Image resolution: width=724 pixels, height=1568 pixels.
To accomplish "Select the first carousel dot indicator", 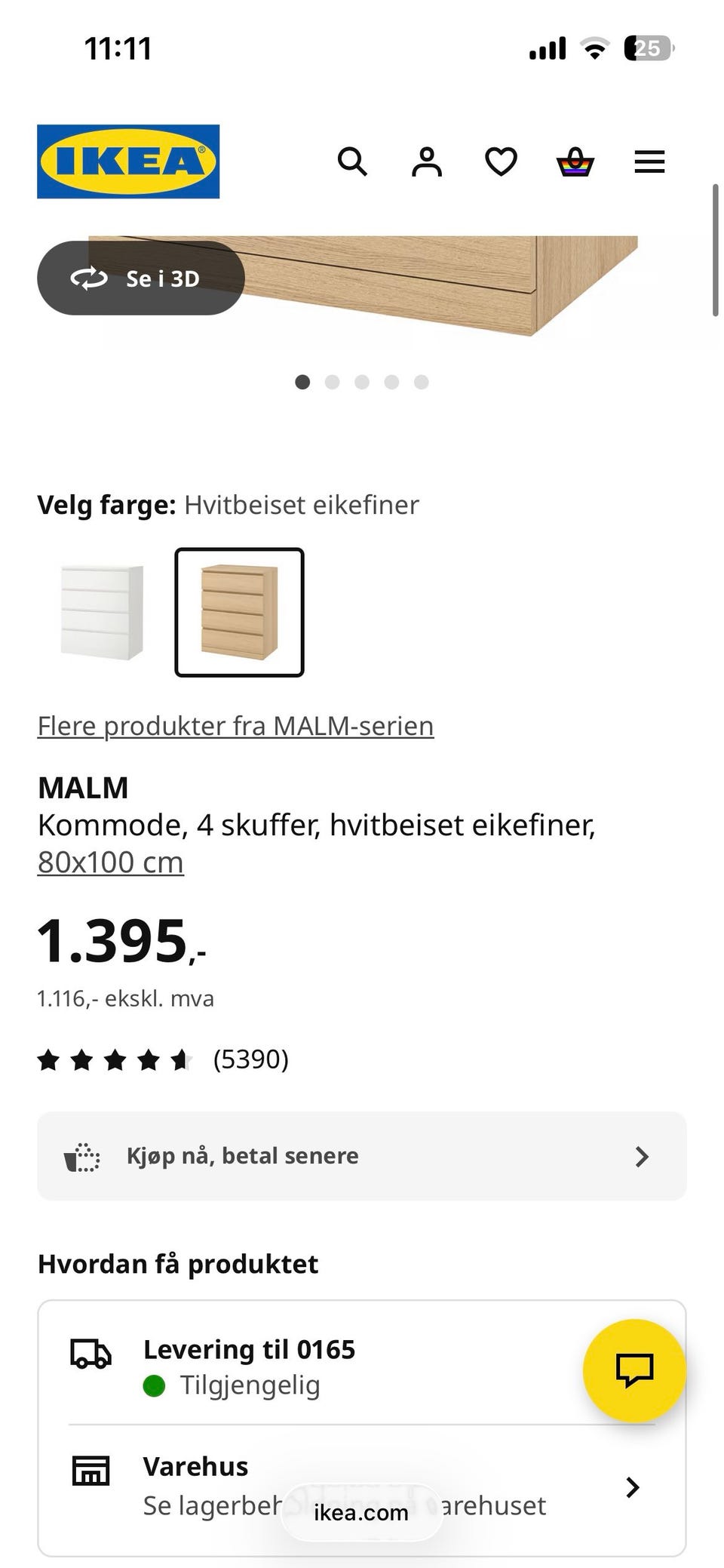I will (x=302, y=383).
